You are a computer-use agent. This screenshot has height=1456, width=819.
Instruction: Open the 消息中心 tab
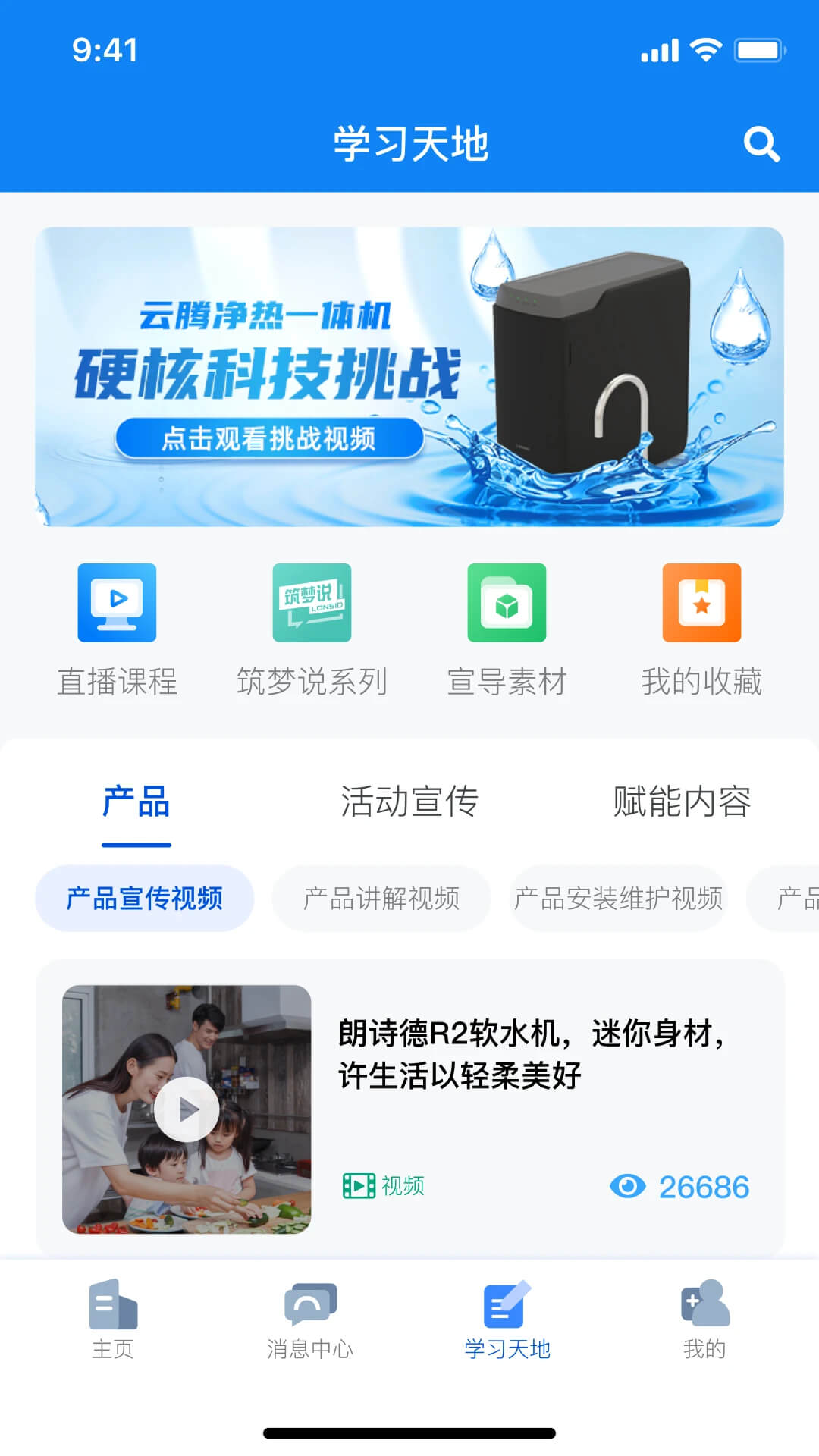(310, 1319)
